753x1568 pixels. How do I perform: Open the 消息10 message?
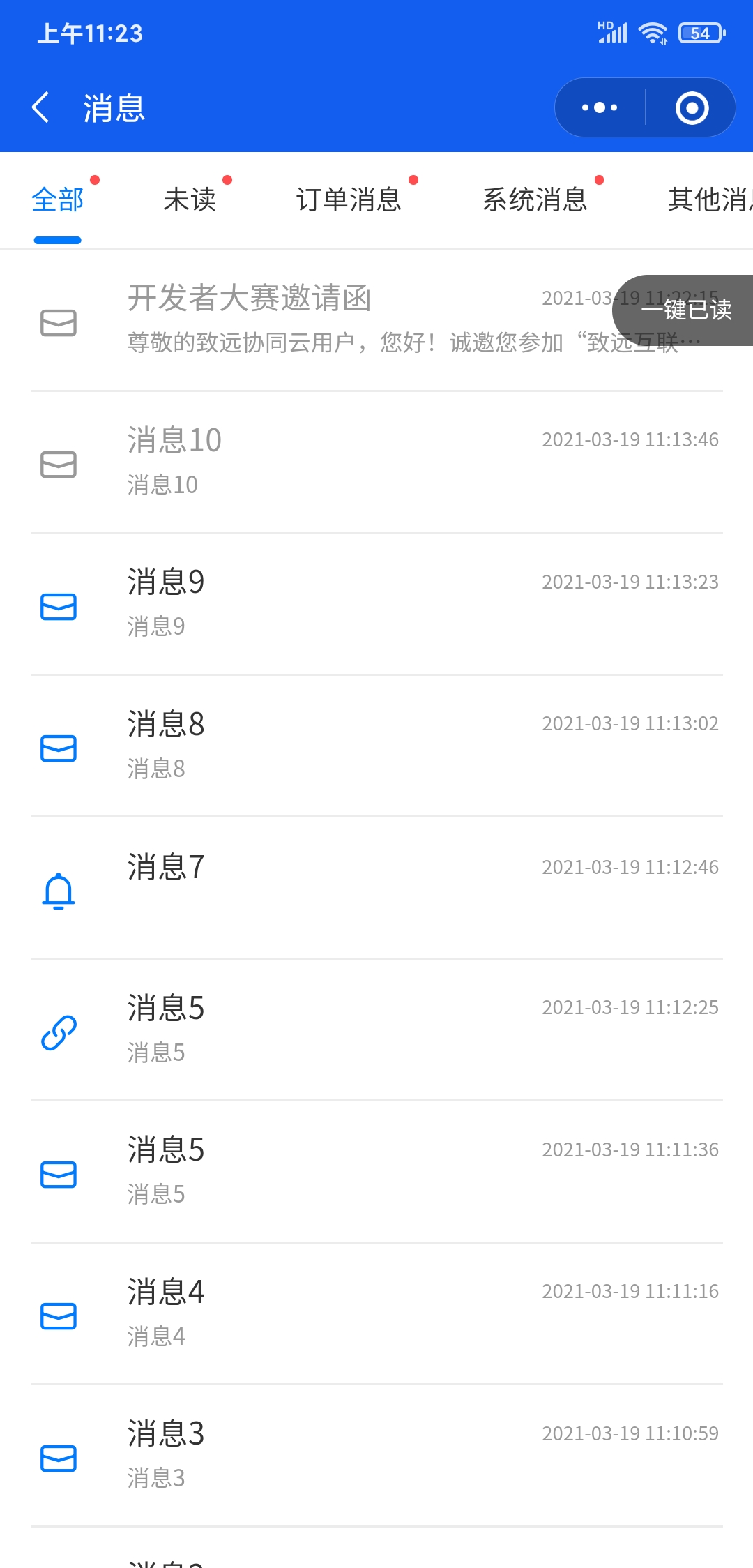376,462
